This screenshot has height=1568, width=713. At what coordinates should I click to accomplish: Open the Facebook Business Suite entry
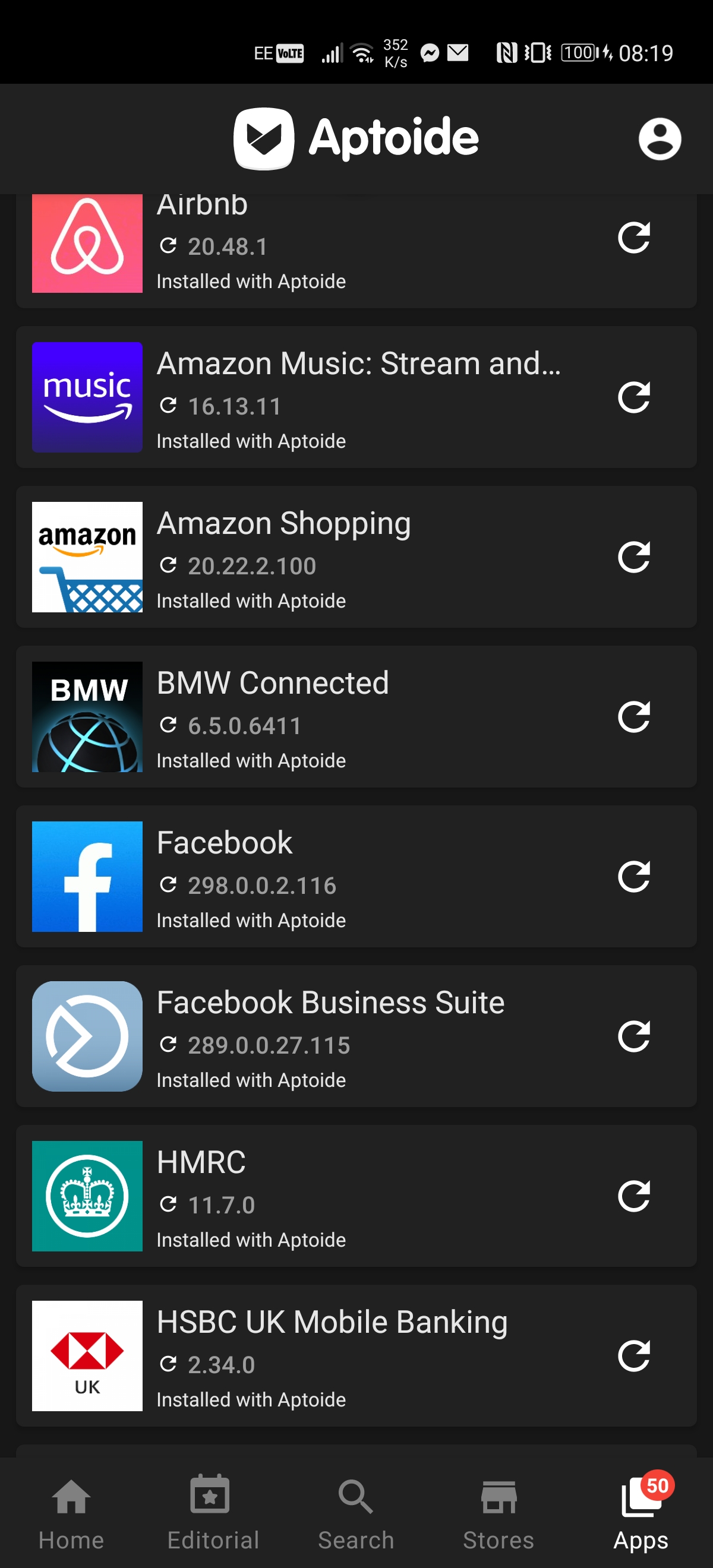[356, 1036]
